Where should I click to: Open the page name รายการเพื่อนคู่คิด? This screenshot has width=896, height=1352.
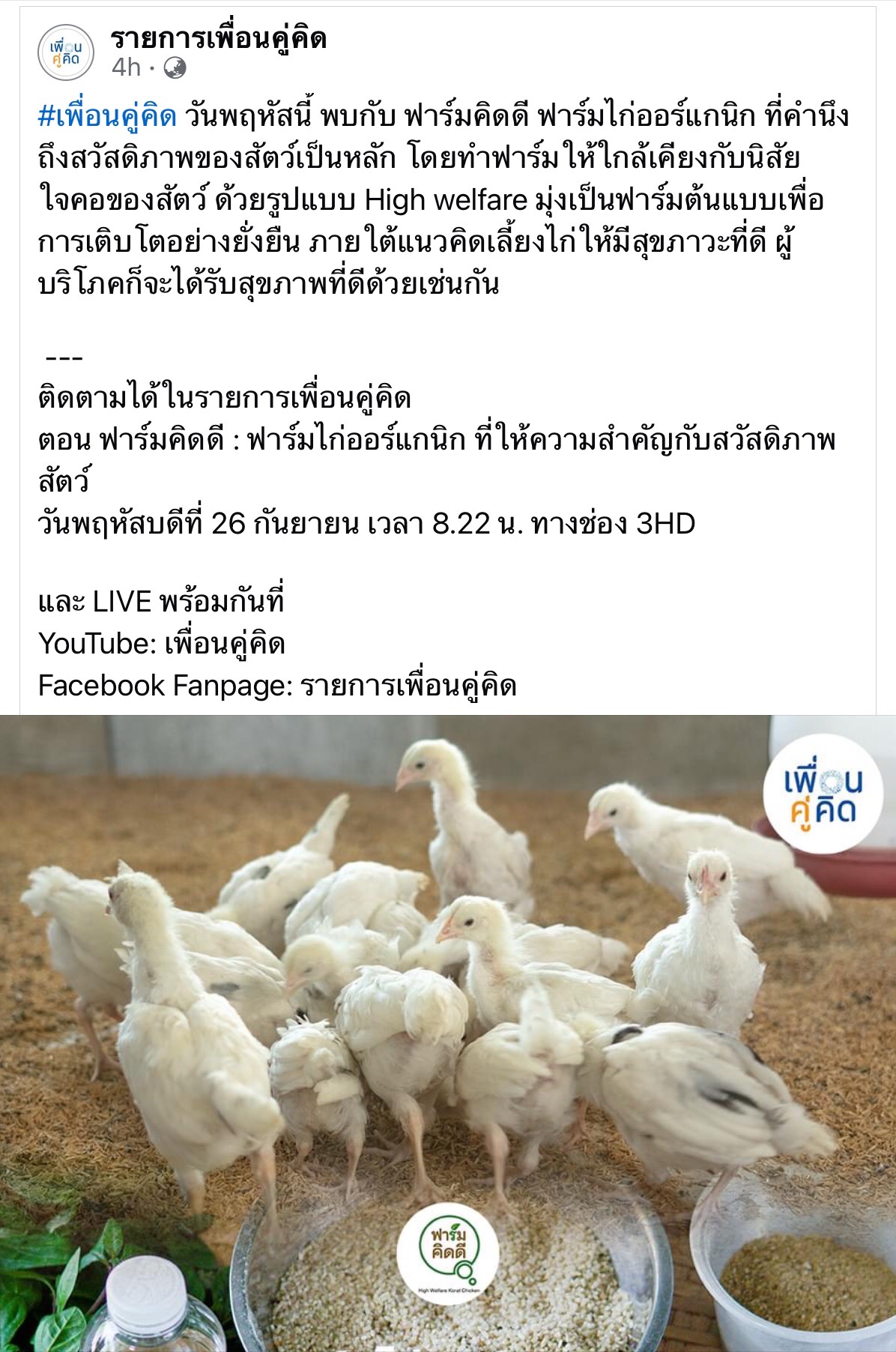(219, 37)
